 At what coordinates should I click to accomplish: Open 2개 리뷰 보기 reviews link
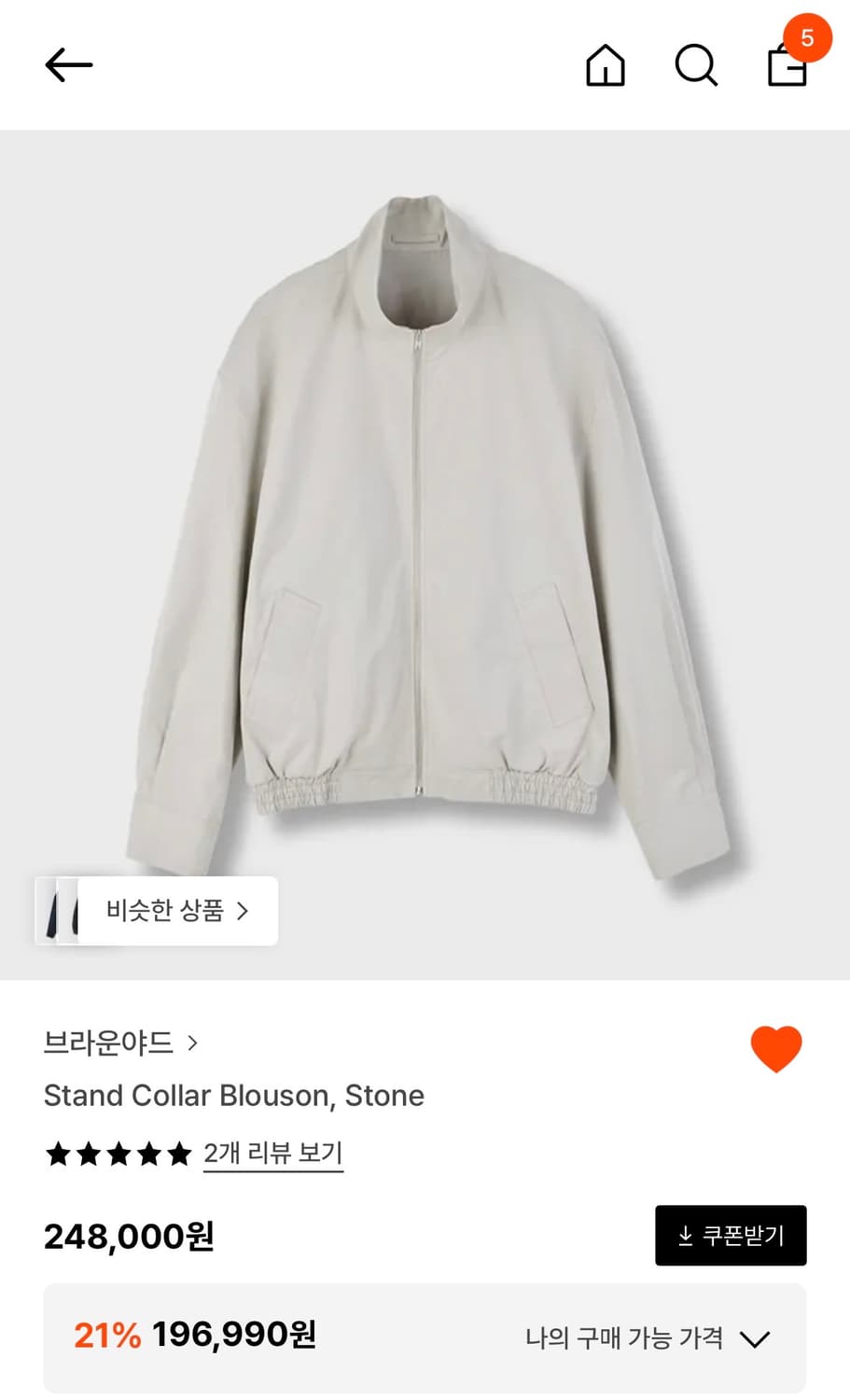(x=272, y=1154)
